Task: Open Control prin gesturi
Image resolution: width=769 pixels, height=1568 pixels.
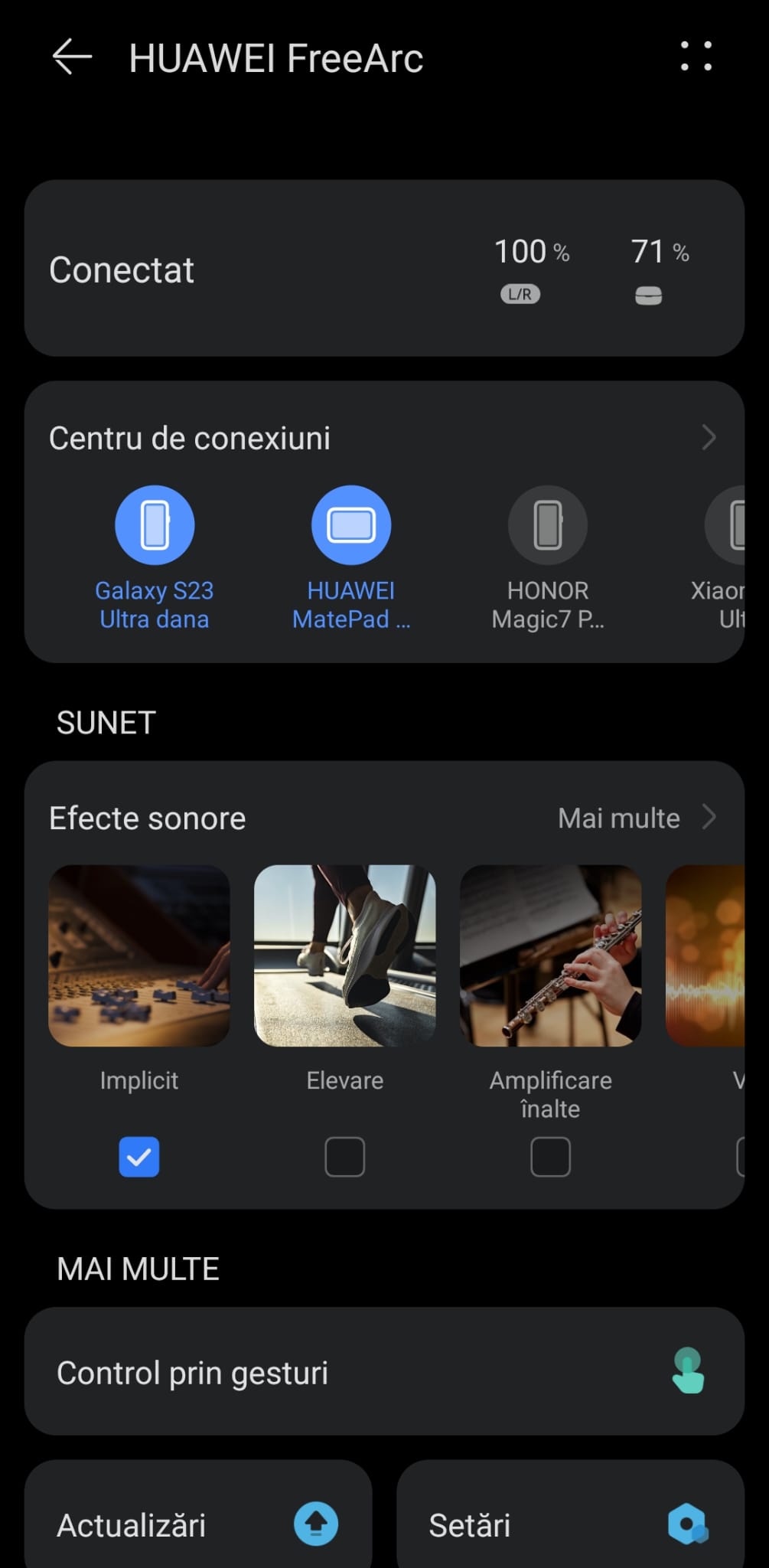Action: (x=384, y=1372)
